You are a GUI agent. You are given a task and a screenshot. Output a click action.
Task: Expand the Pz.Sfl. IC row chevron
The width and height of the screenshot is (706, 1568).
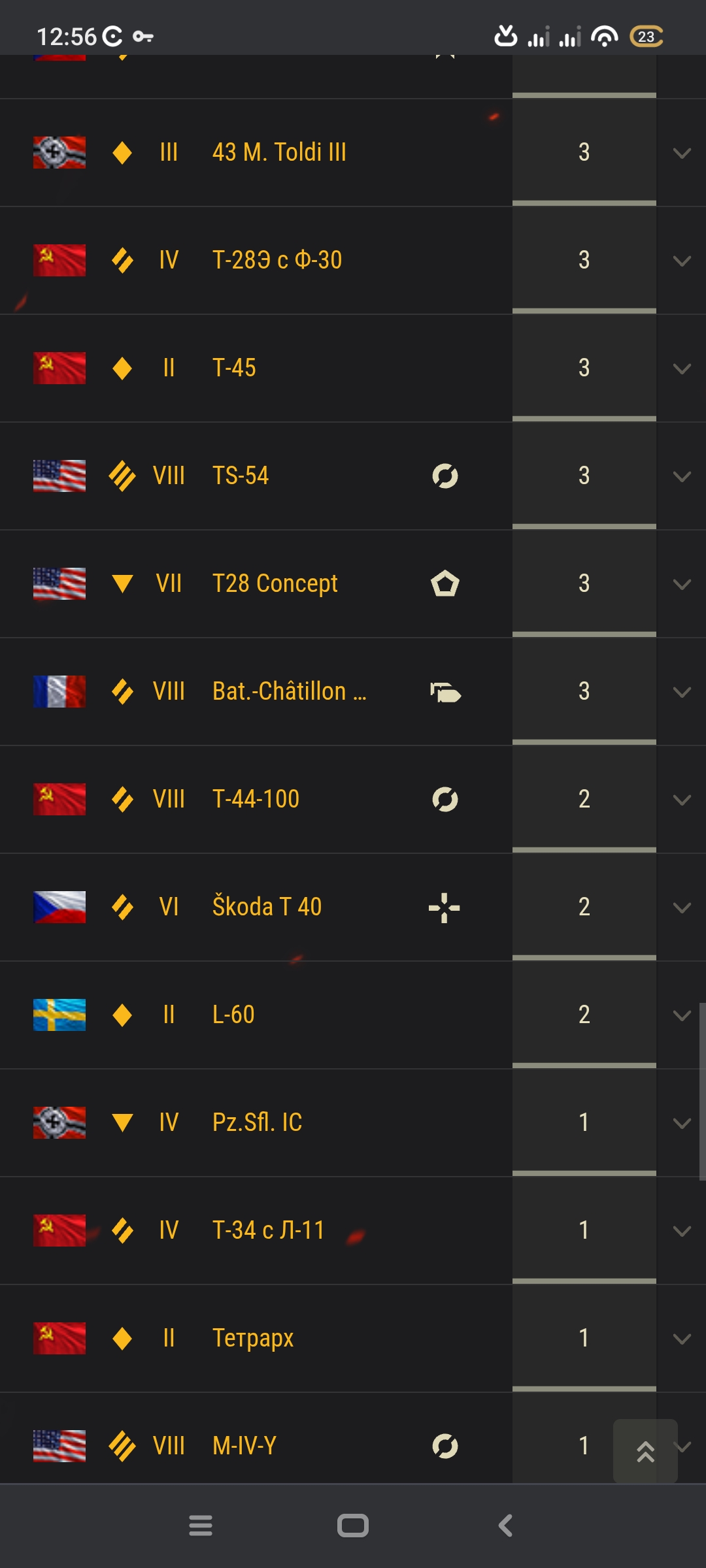pyautogui.click(x=682, y=1124)
